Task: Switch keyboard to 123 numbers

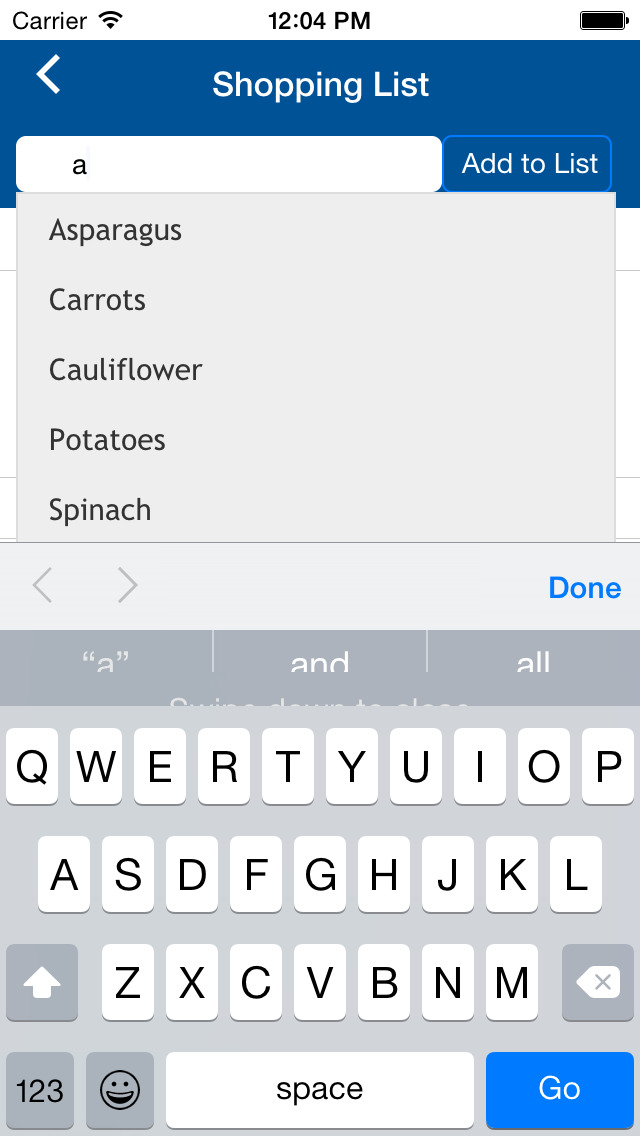Action: 40,1088
